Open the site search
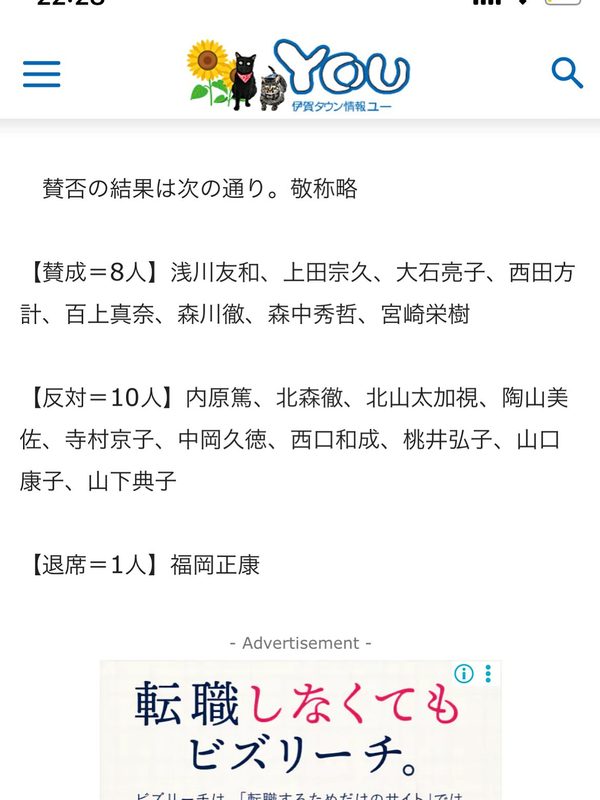This screenshot has width=600, height=800. point(567,73)
